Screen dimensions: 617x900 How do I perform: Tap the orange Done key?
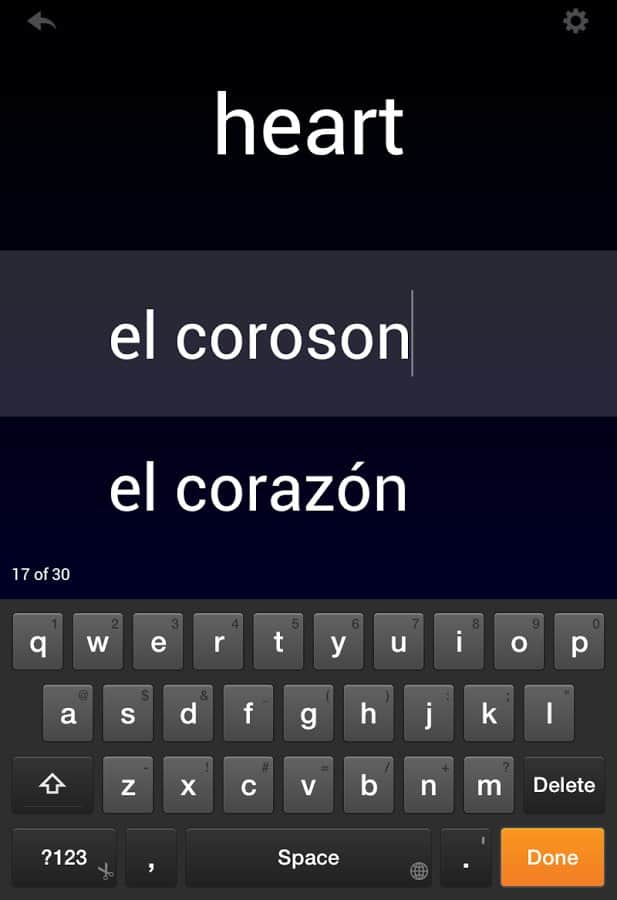click(552, 857)
